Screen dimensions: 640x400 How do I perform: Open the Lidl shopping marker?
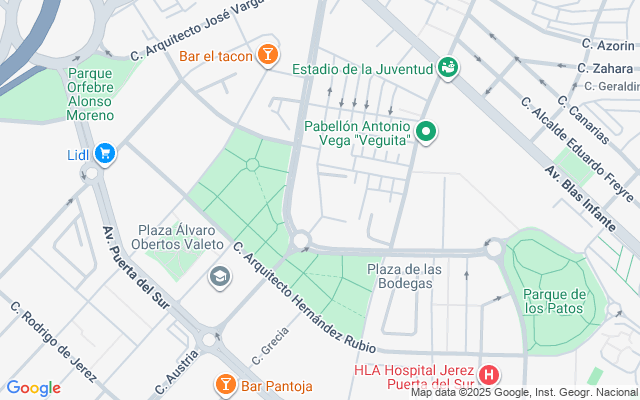click(x=106, y=153)
